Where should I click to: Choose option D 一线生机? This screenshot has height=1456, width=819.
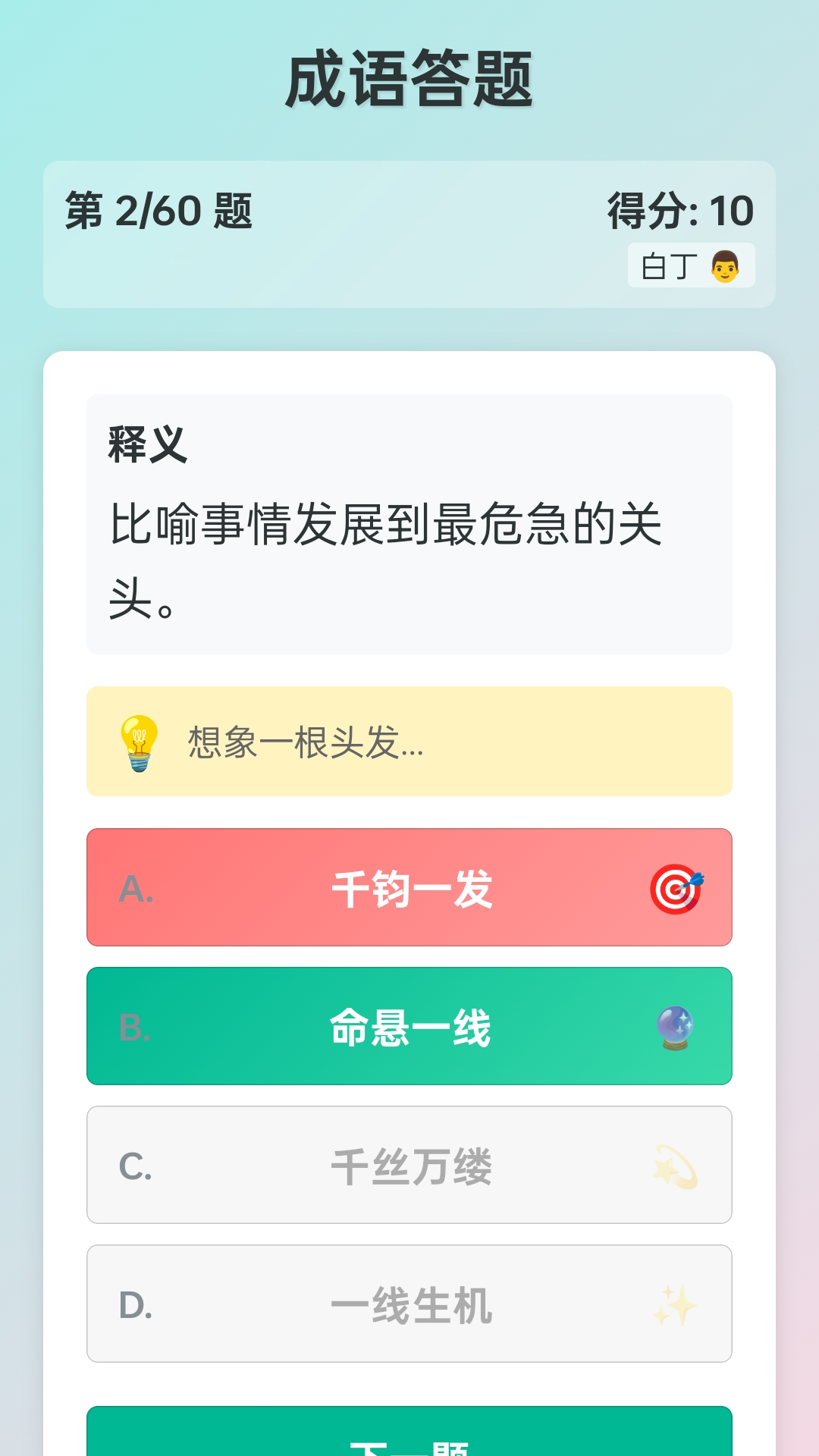pyautogui.click(x=409, y=1302)
